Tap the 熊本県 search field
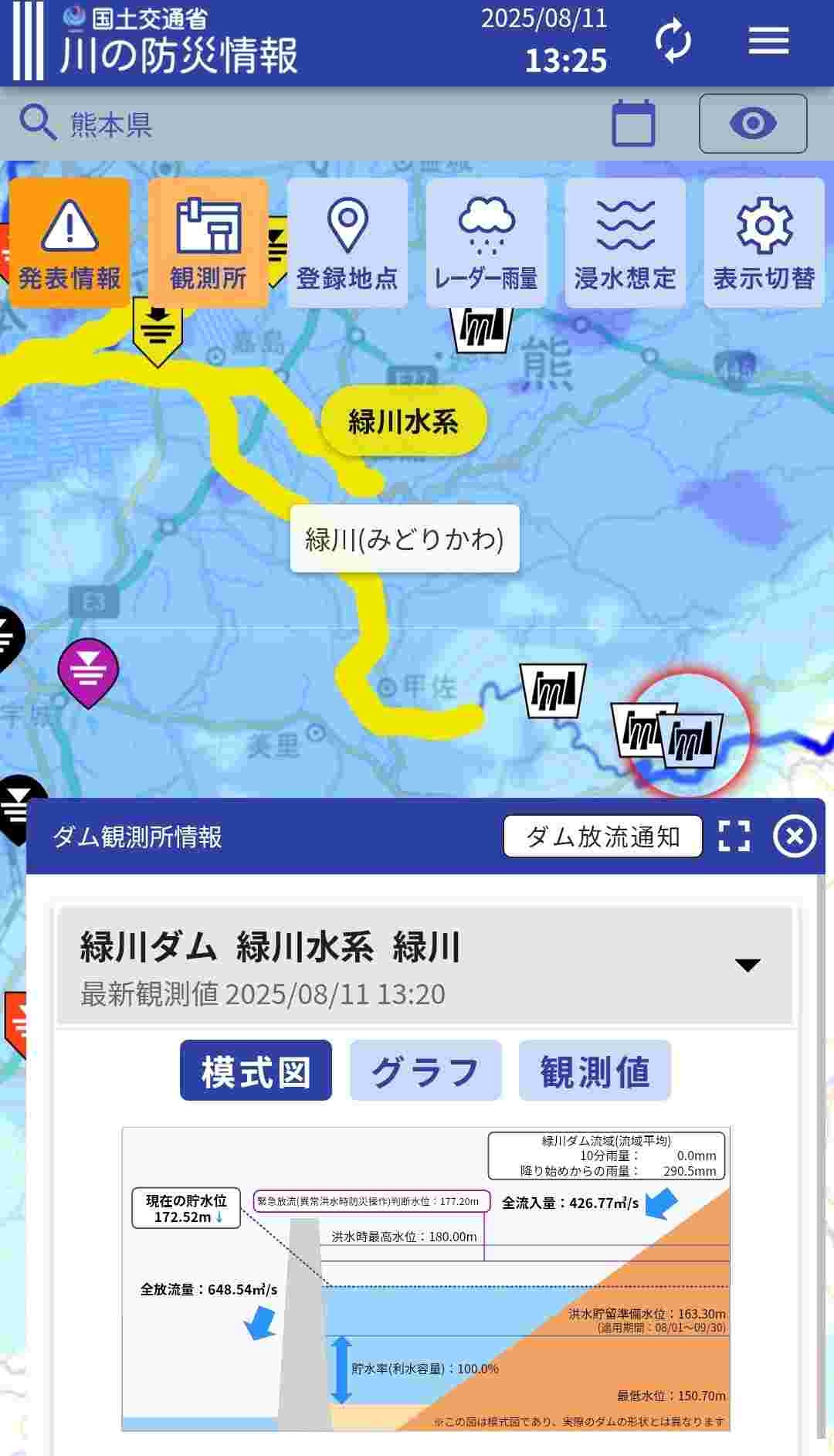834x1456 pixels. tap(309, 124)
